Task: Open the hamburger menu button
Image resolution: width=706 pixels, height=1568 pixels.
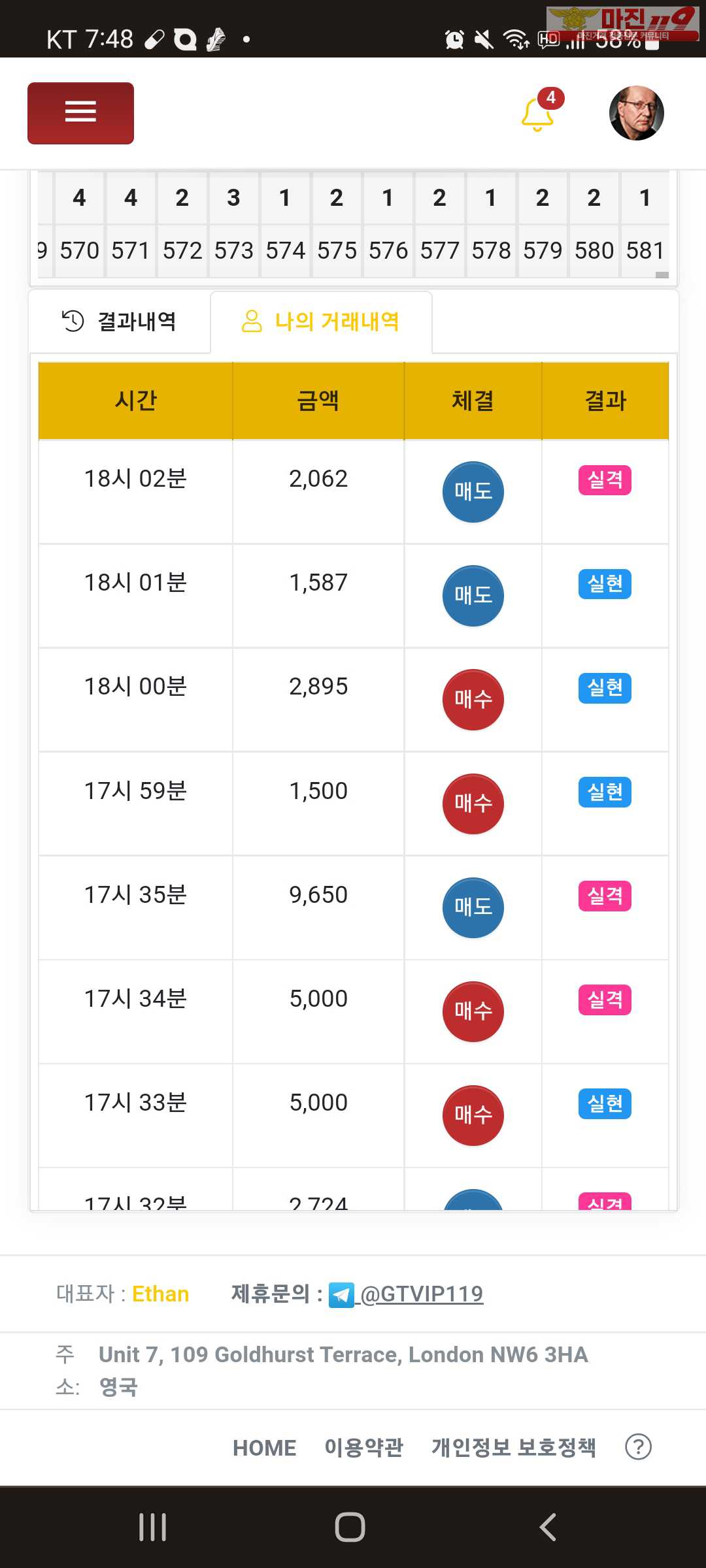Action: 80,113
